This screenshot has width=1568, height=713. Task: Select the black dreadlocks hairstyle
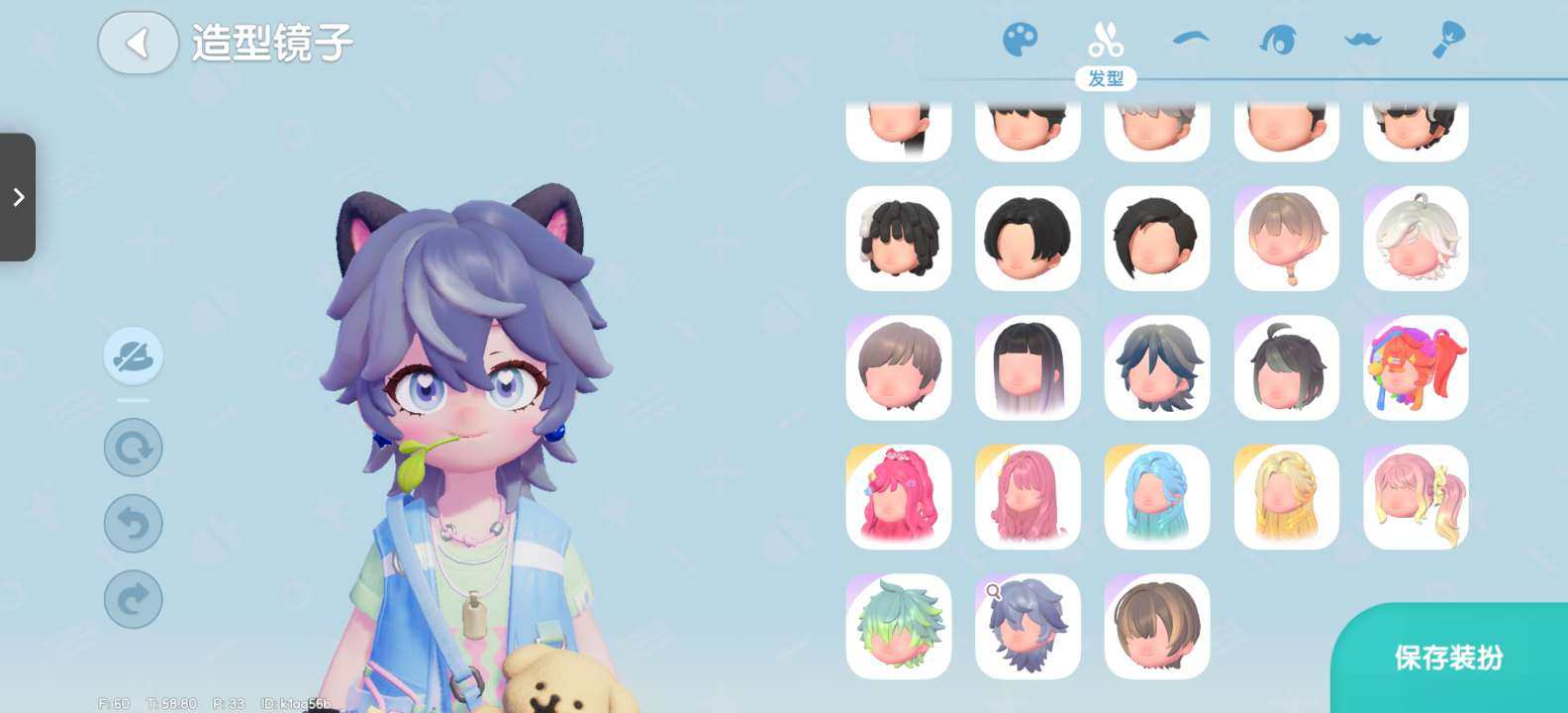tap(899, 239)
